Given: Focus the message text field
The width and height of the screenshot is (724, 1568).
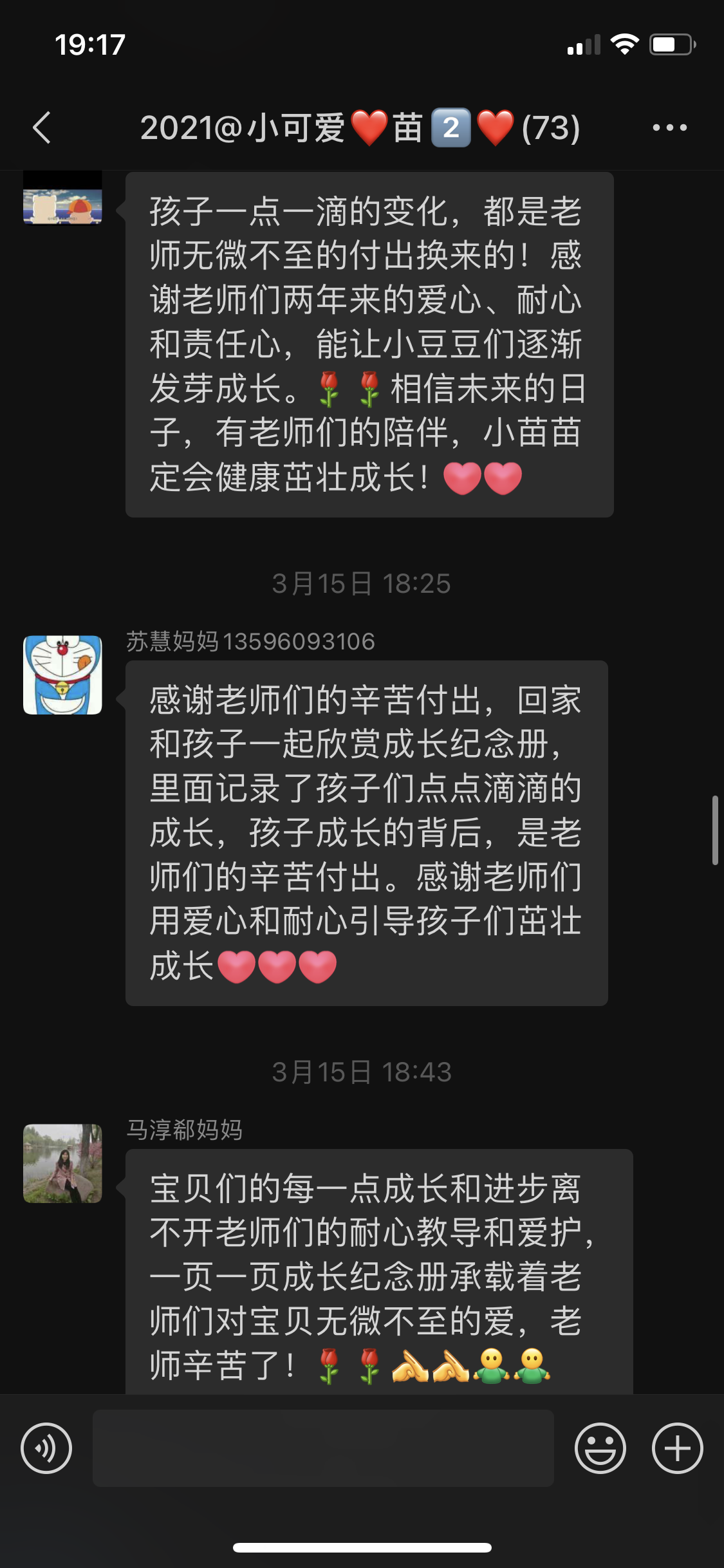Looking at the screenshot, I should pyautogui.click(x=323, y=1448).
